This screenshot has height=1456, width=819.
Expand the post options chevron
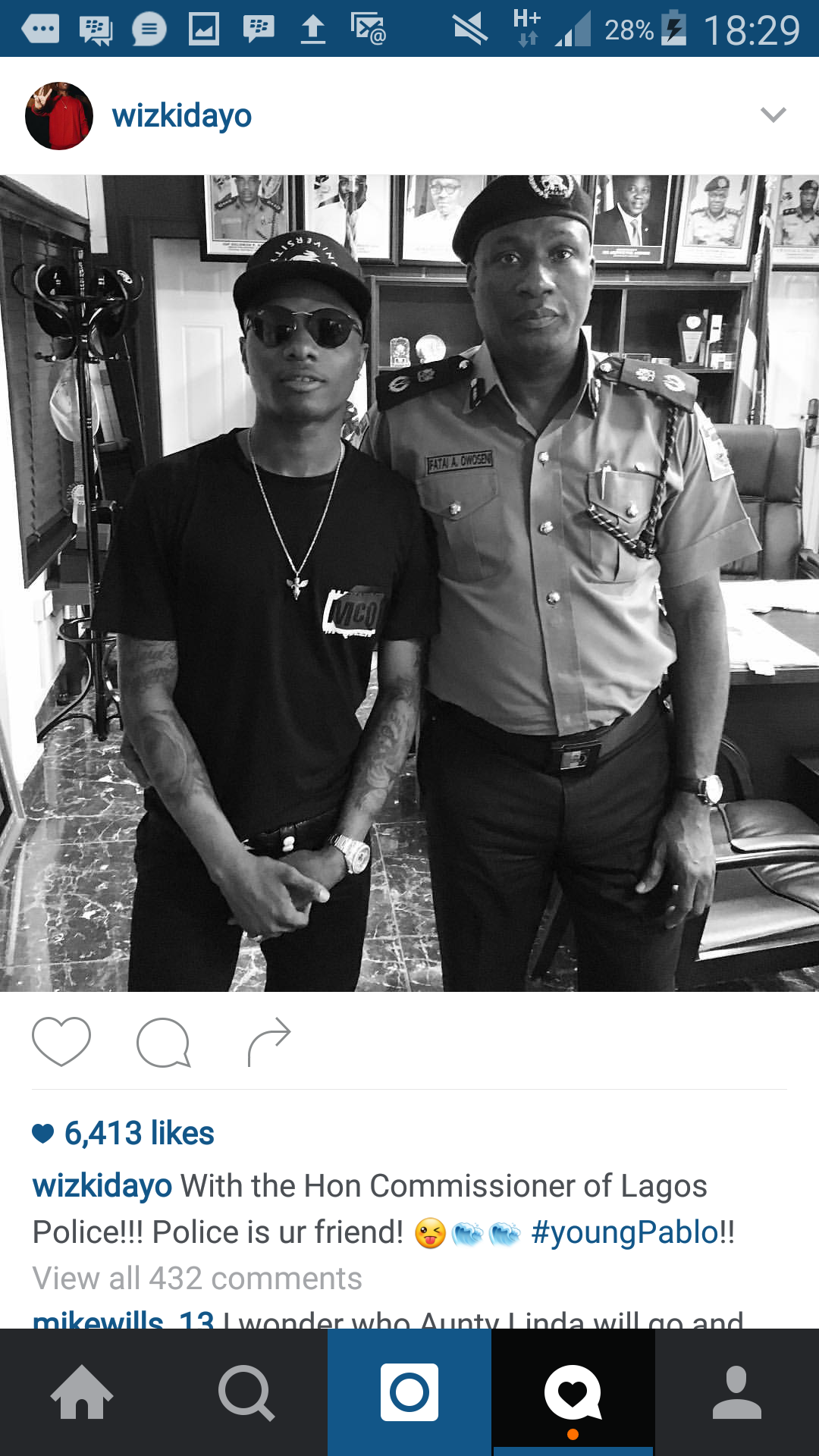click(773, 115)
